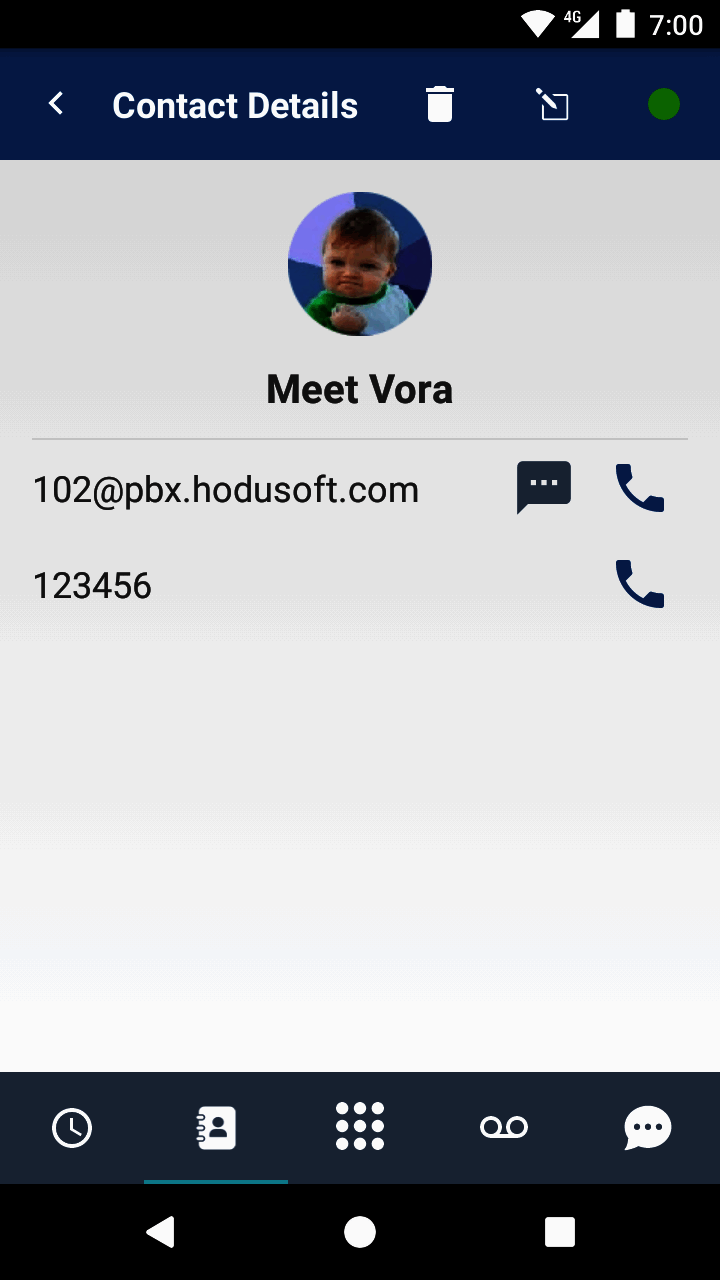
Task: Edit contact Meet Vora
Action: tap(553, 104)
